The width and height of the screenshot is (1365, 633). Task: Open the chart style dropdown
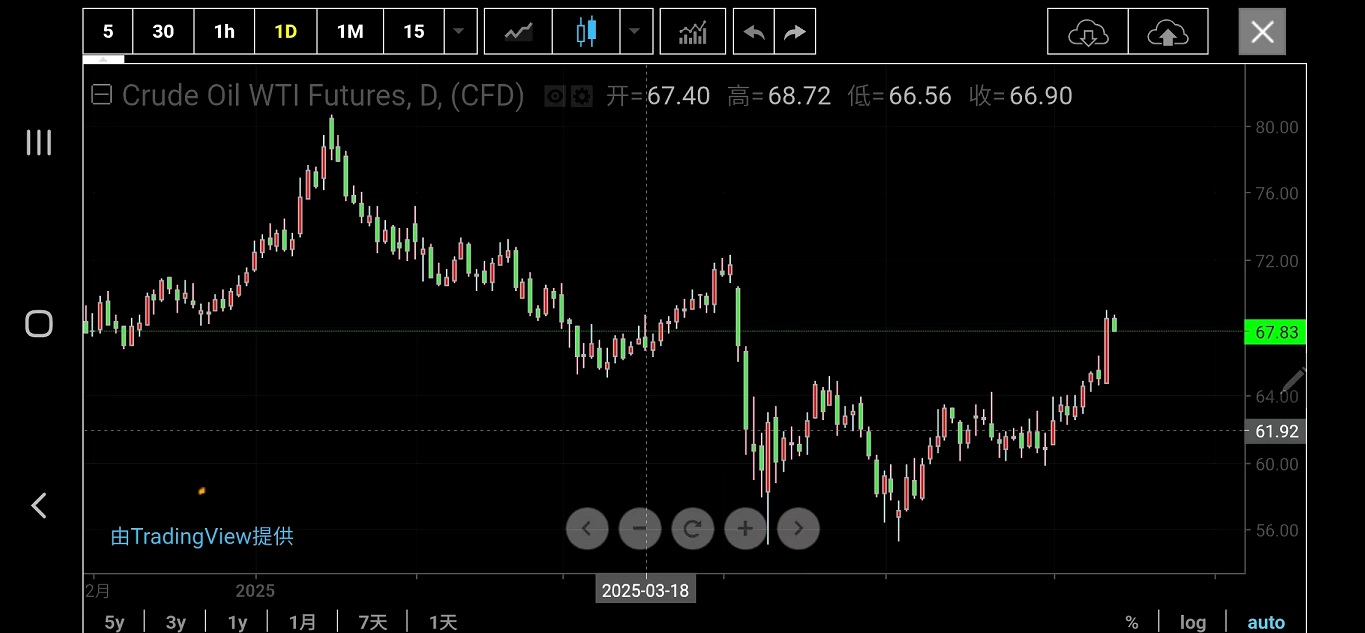635,32
